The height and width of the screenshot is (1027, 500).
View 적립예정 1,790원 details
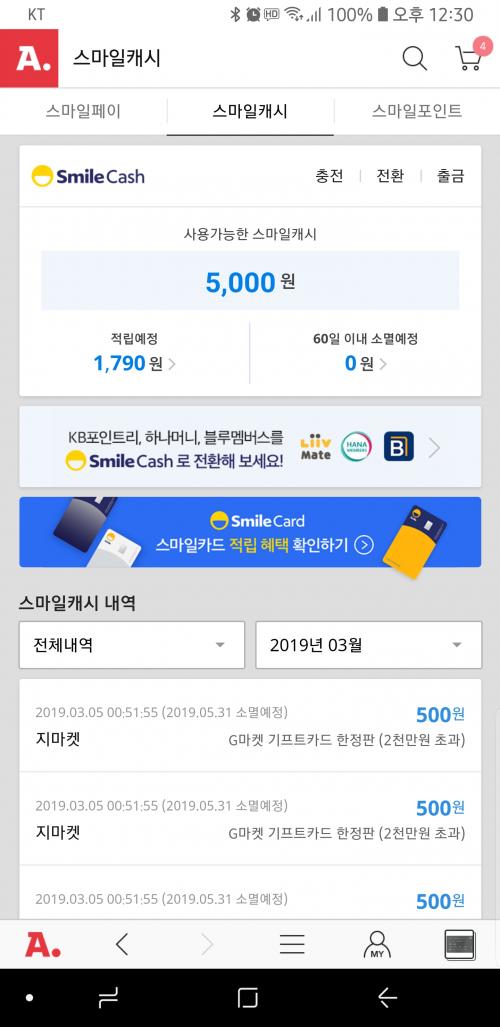[x=134, y=363]
